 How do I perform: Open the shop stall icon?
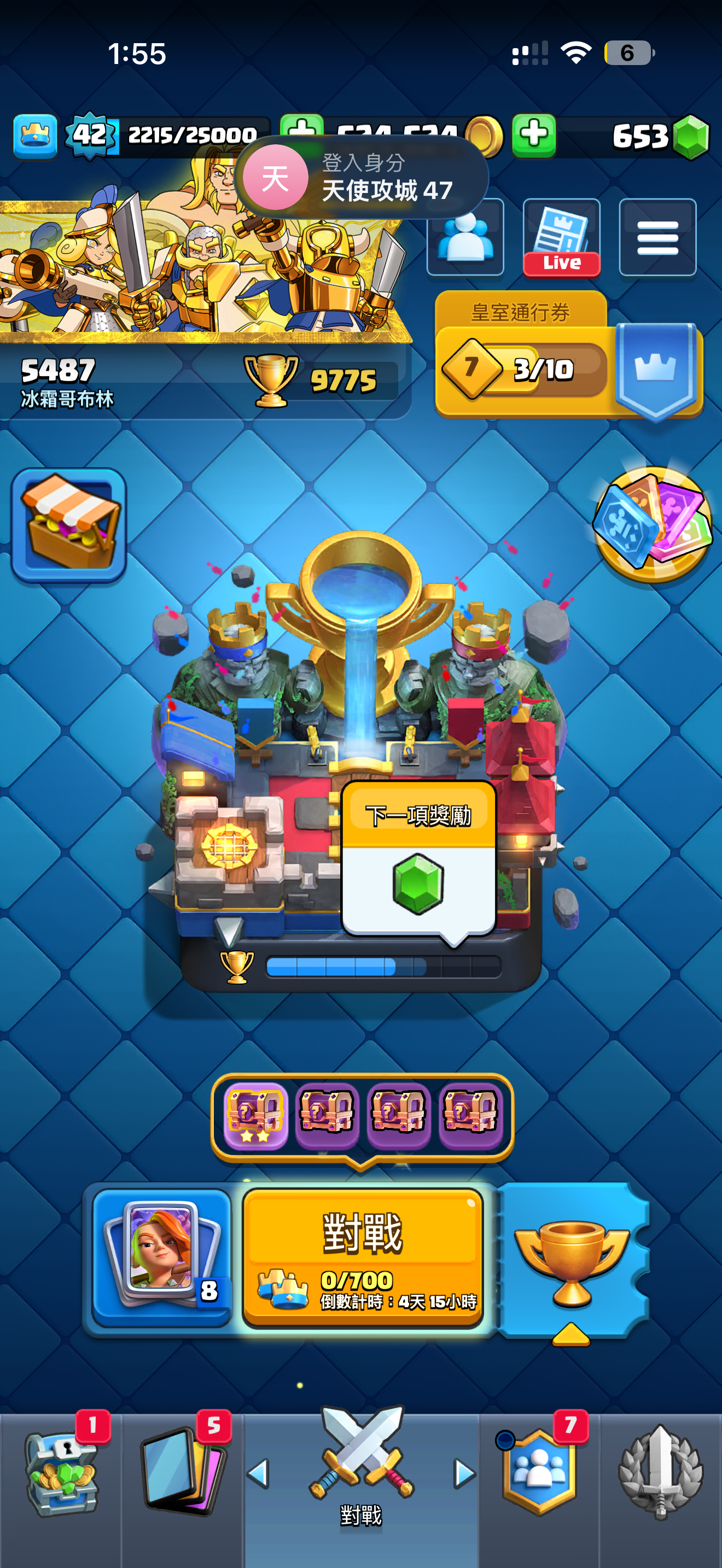(69, 524)
